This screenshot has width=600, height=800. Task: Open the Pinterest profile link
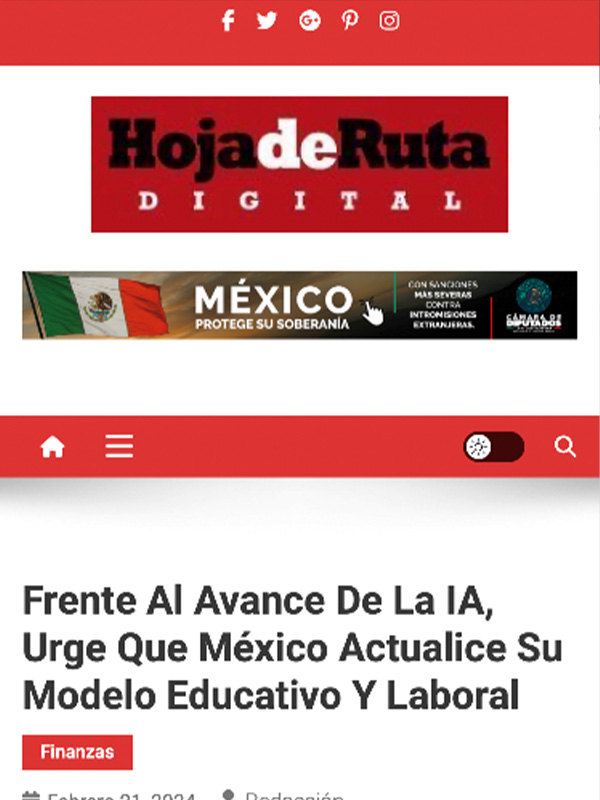pos(350,21)
